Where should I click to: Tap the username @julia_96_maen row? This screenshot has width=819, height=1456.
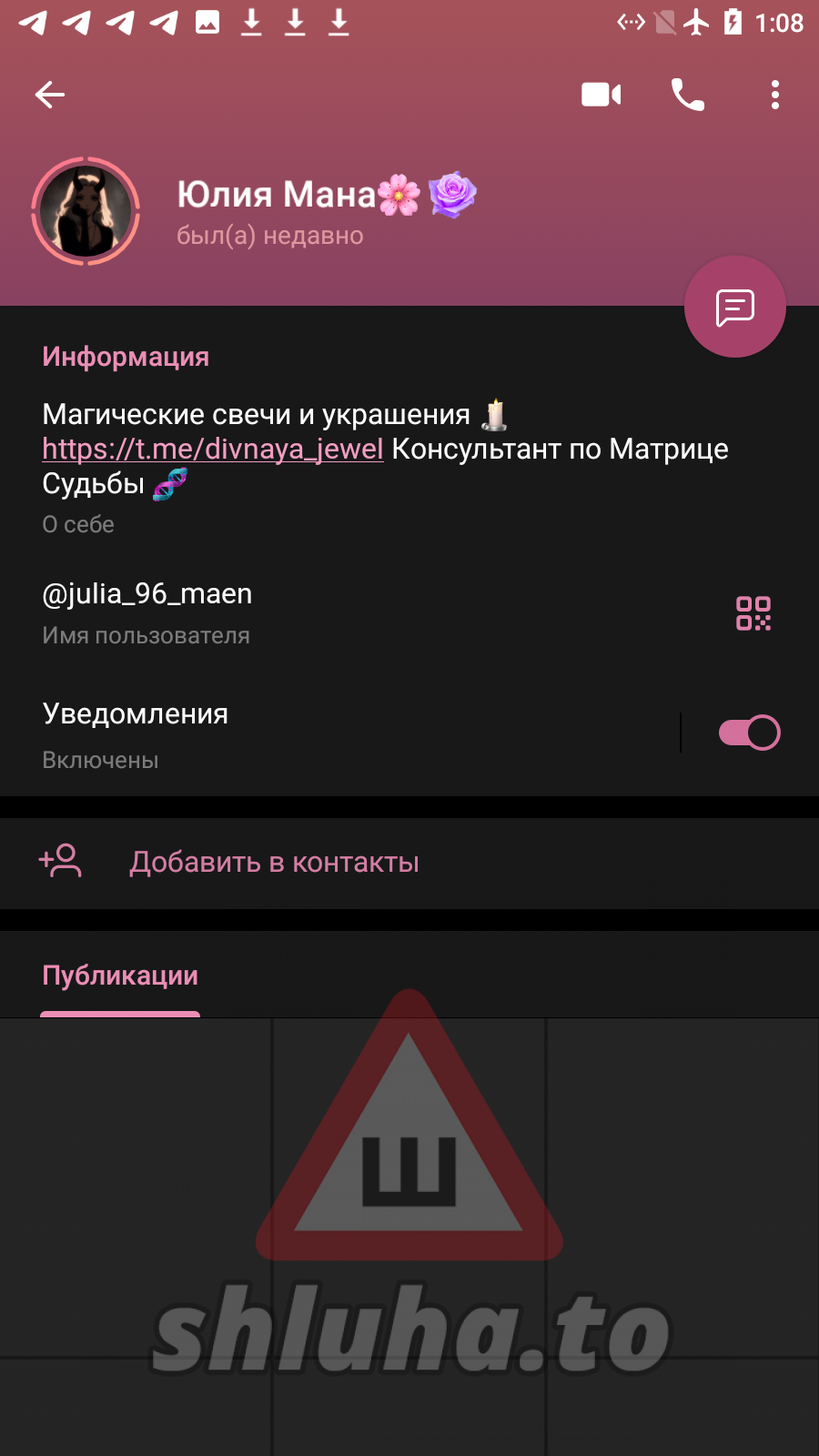point(273,612)
